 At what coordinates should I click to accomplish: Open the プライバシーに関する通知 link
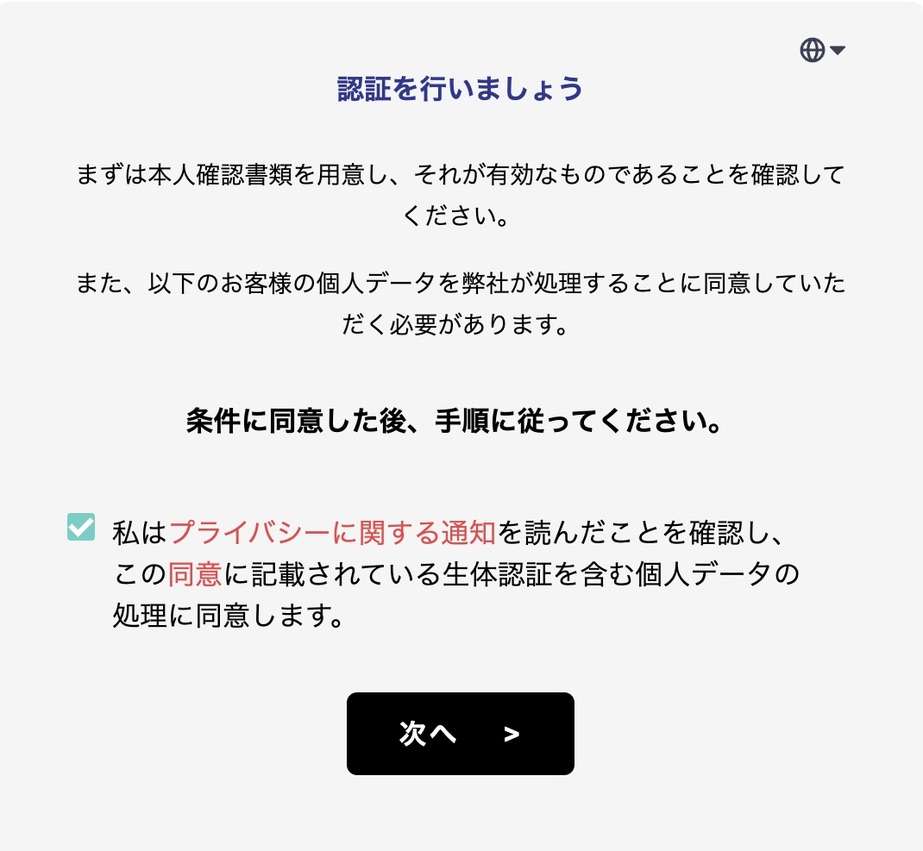(332, 533)
